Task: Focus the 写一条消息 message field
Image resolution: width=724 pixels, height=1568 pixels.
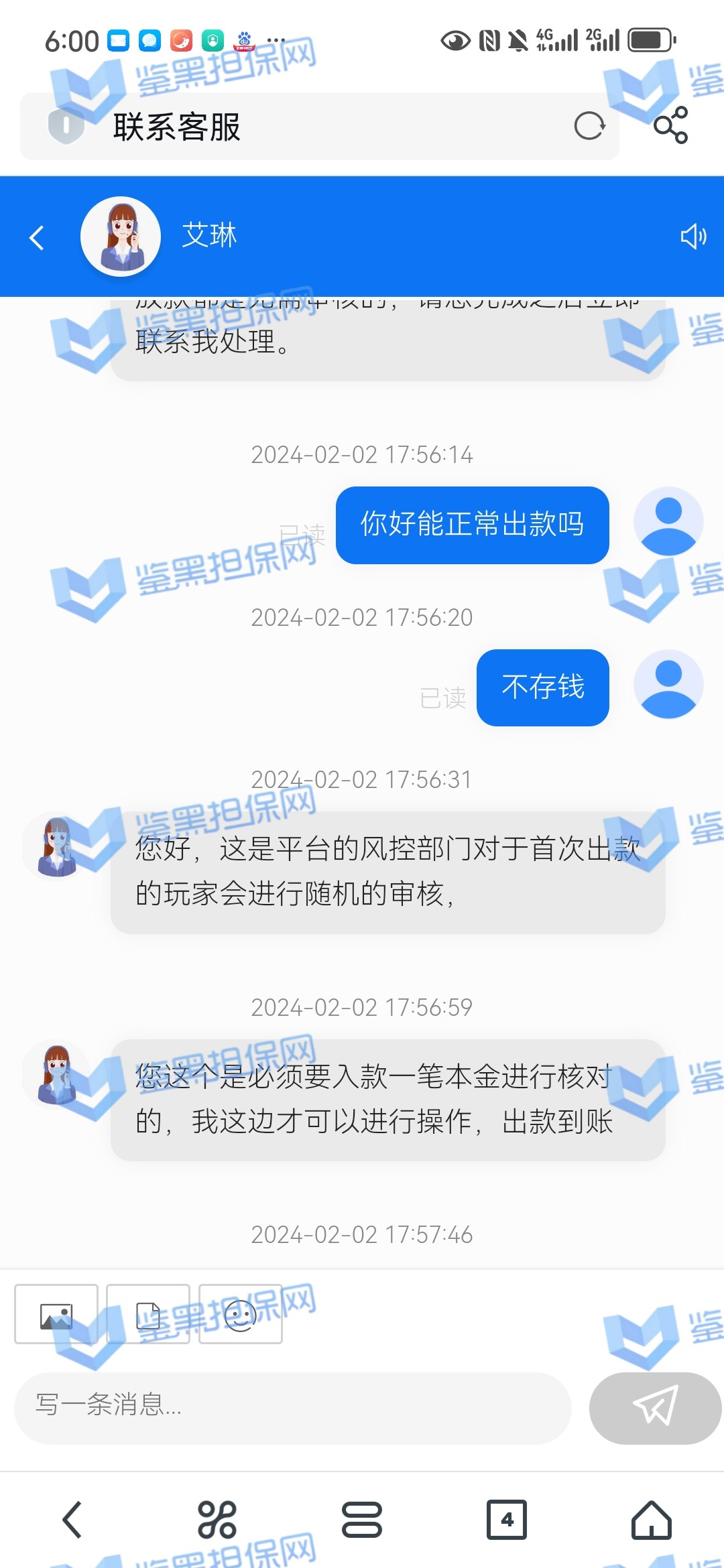Action: click(292, 1404)
